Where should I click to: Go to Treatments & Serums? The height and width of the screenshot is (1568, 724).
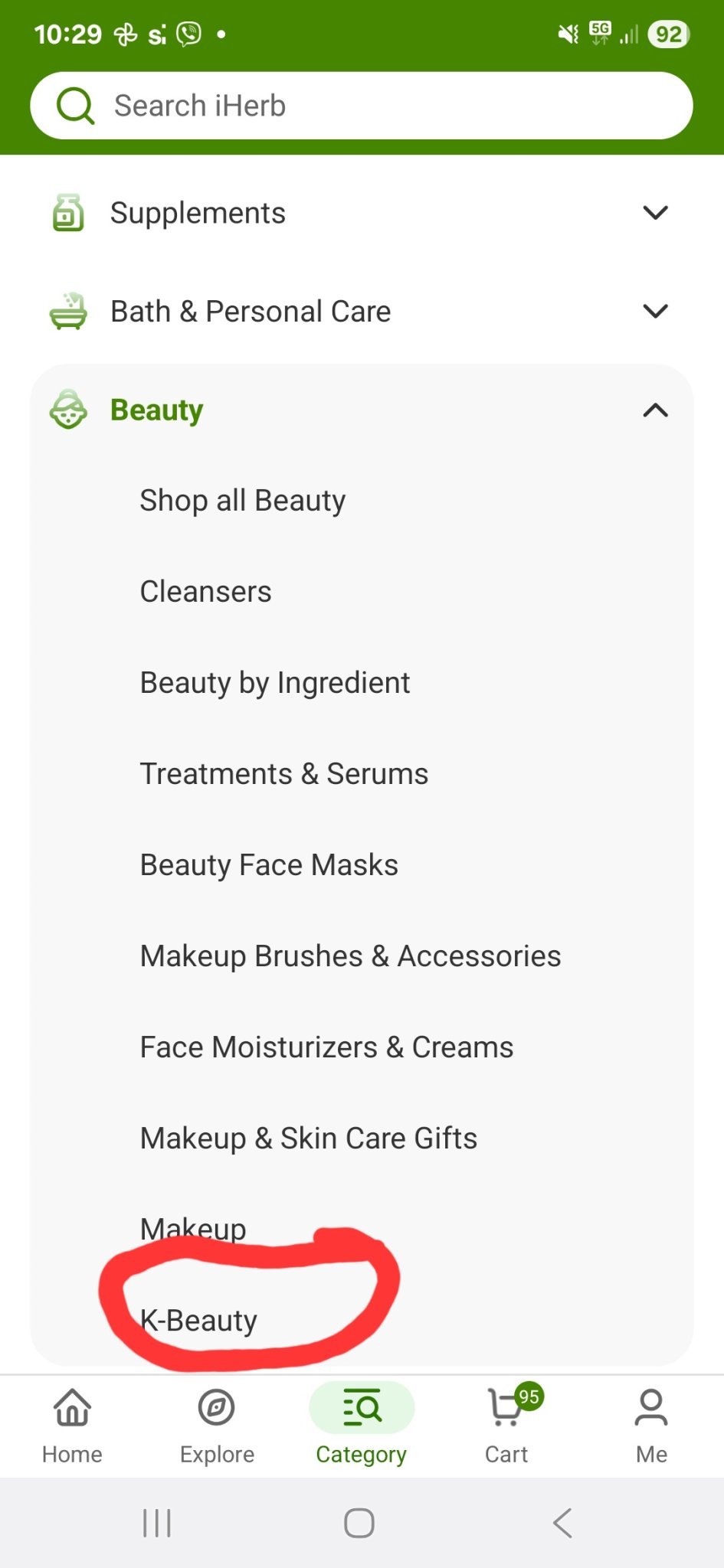click(x=283, y=774)
